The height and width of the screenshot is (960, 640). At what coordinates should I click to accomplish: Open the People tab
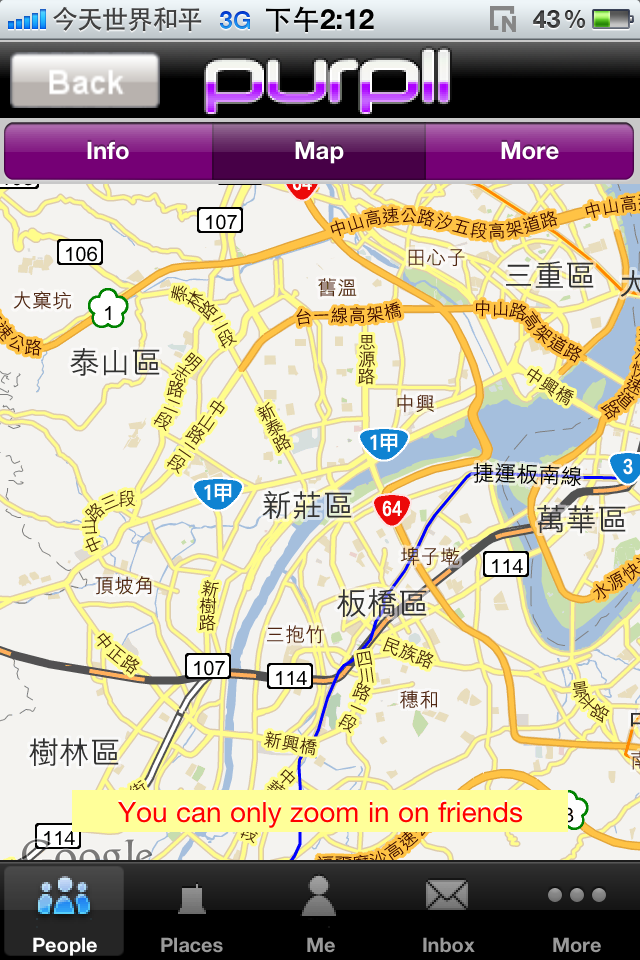pos(64,912)
